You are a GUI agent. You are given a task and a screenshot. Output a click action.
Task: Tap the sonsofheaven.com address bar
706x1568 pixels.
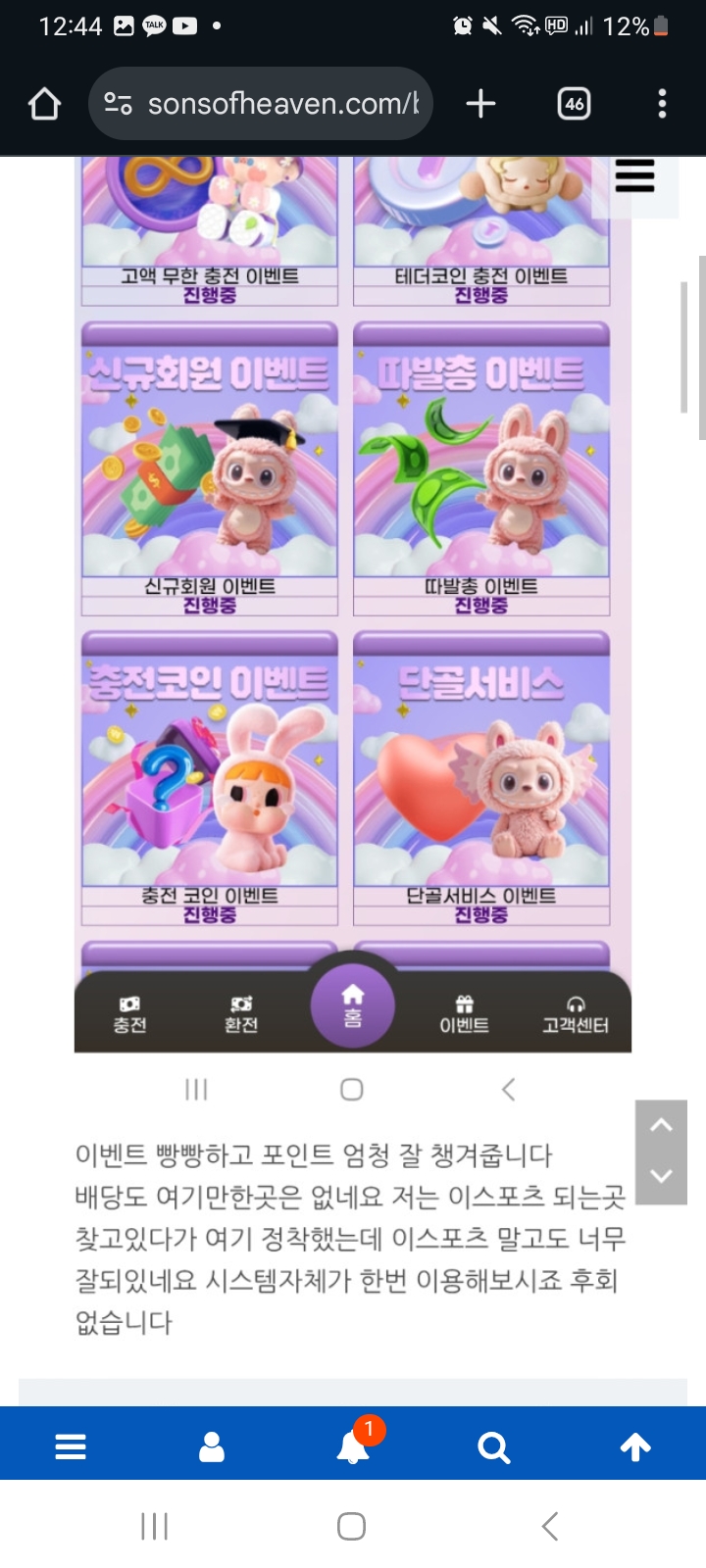click(x=261, y=104)
